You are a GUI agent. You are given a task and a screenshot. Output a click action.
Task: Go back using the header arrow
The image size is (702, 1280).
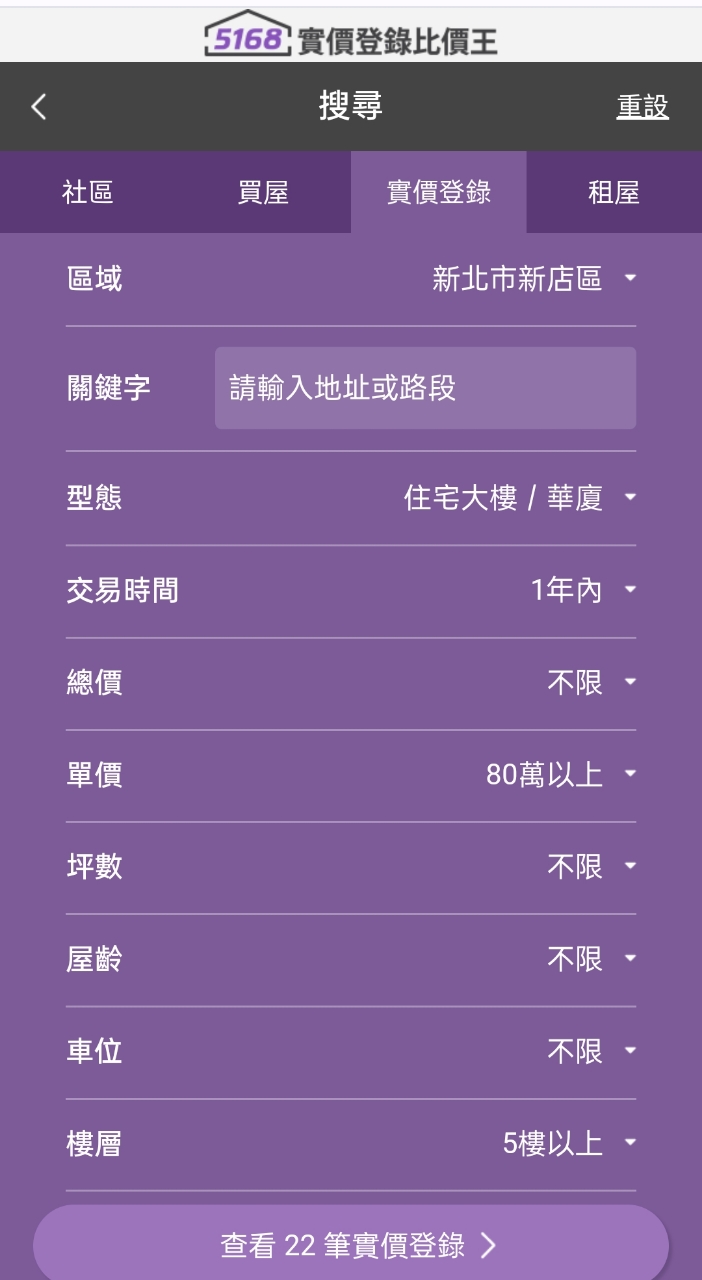point(39,107)
